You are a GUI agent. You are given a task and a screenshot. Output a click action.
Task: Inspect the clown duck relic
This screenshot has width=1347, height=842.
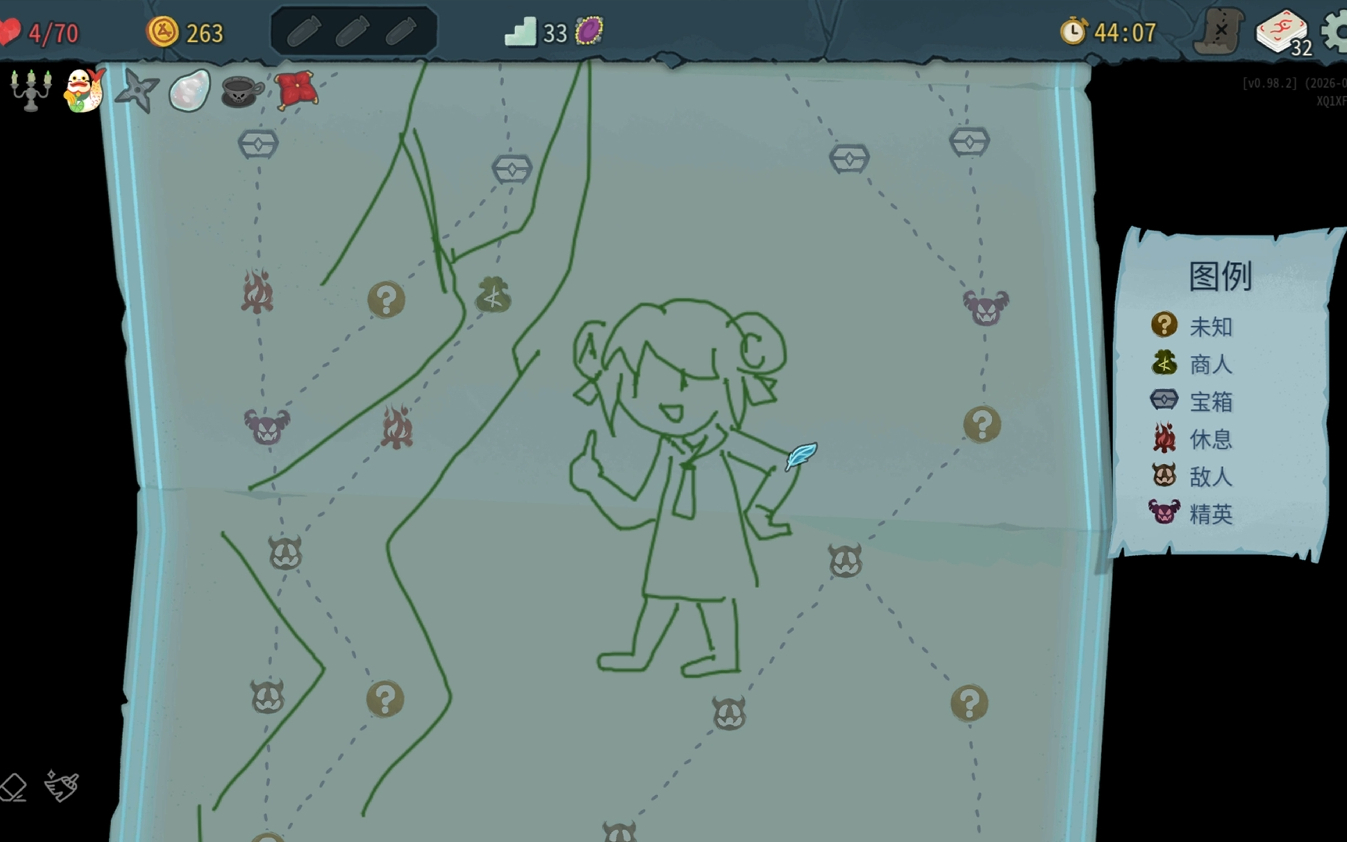[x=83, y=91]
